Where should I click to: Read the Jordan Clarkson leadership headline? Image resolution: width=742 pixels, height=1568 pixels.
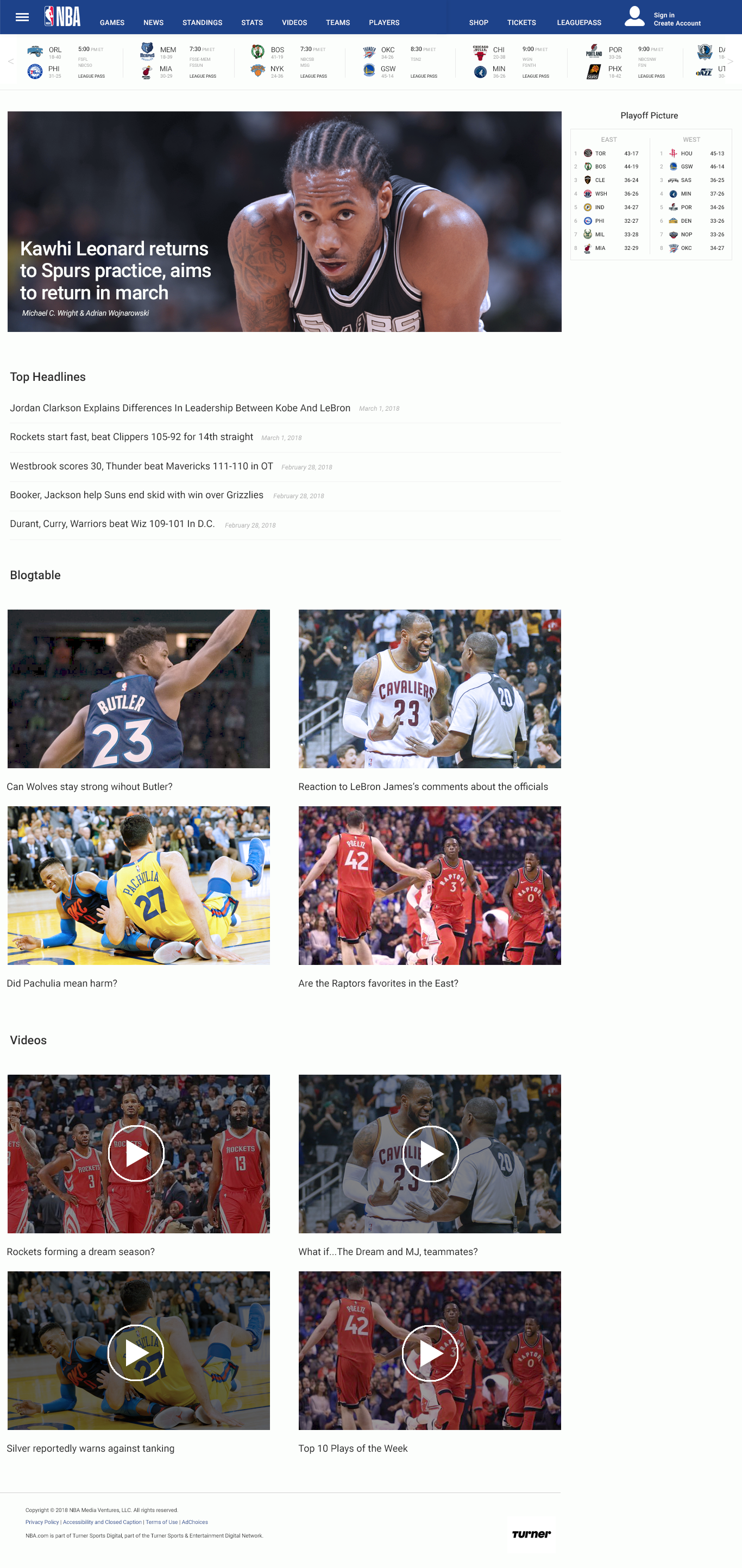coord(180,408)
